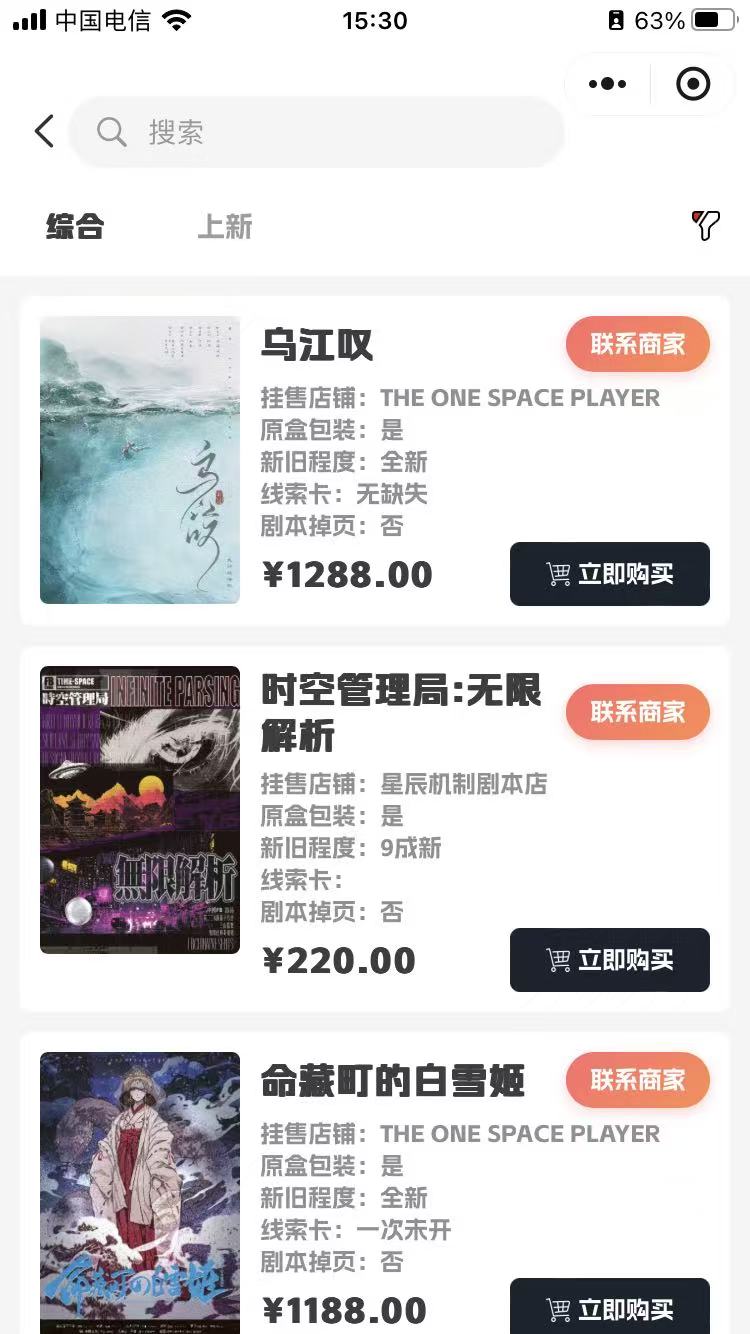View the 命藏町的白雪姬 cover image
The image size is (750, 1334).
coord(140,1190)
